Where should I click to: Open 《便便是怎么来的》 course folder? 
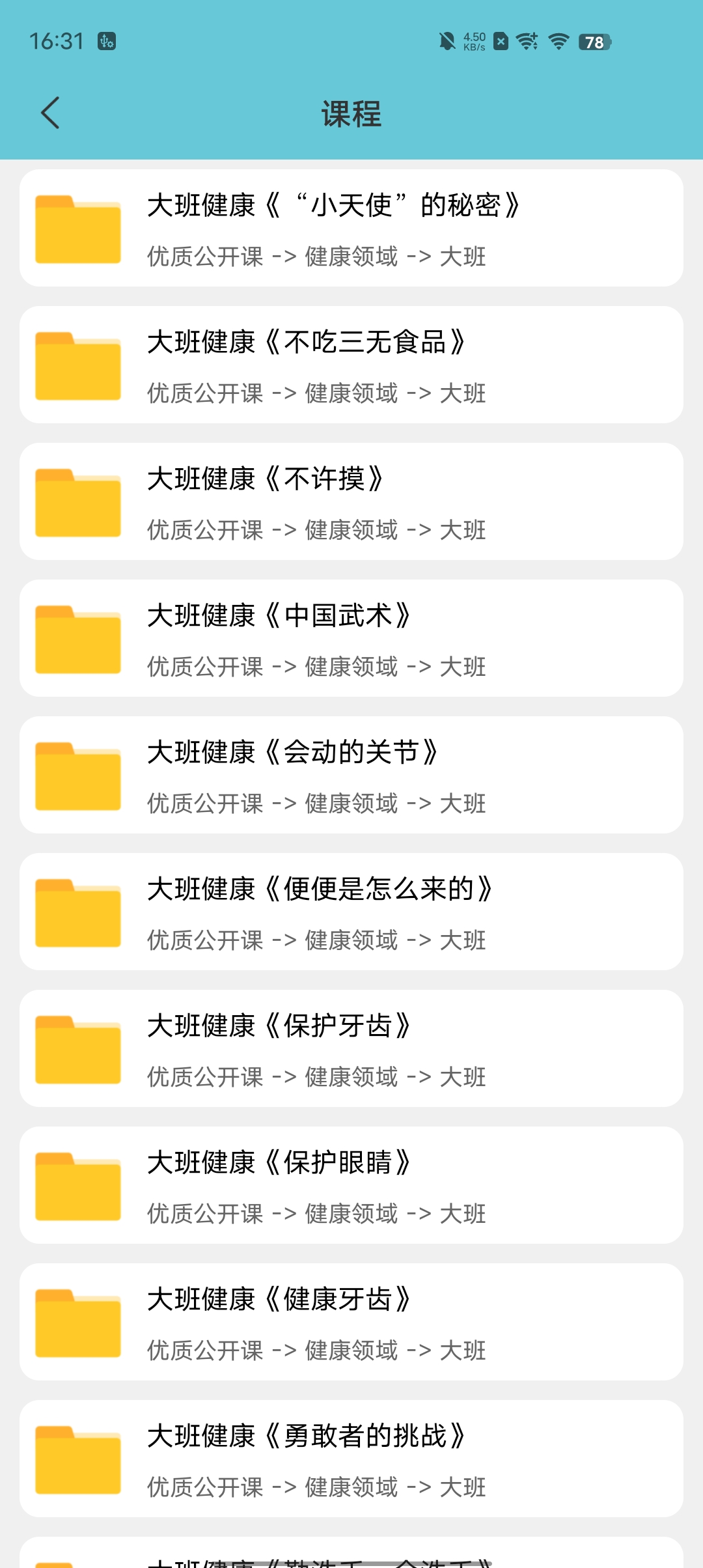click(x=351, y=912)
